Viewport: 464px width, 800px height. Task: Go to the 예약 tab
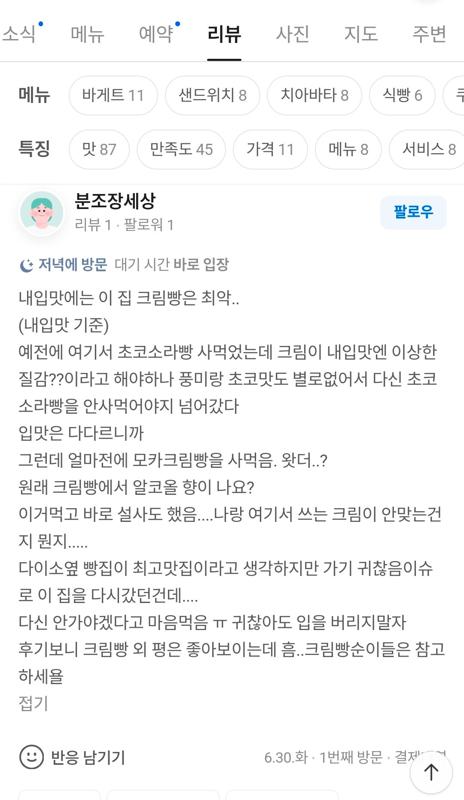[156, 34]
